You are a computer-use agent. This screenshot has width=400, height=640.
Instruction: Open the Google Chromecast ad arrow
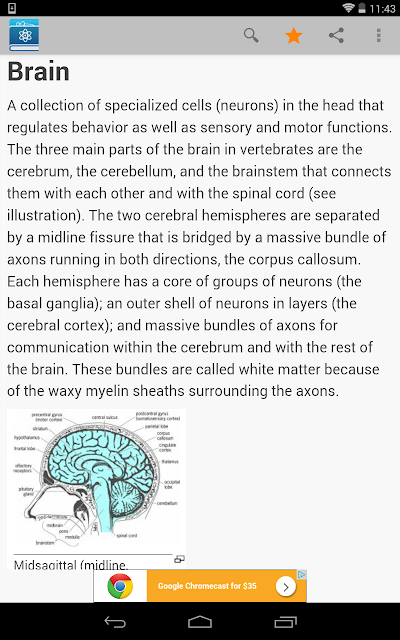pos(286,587)
